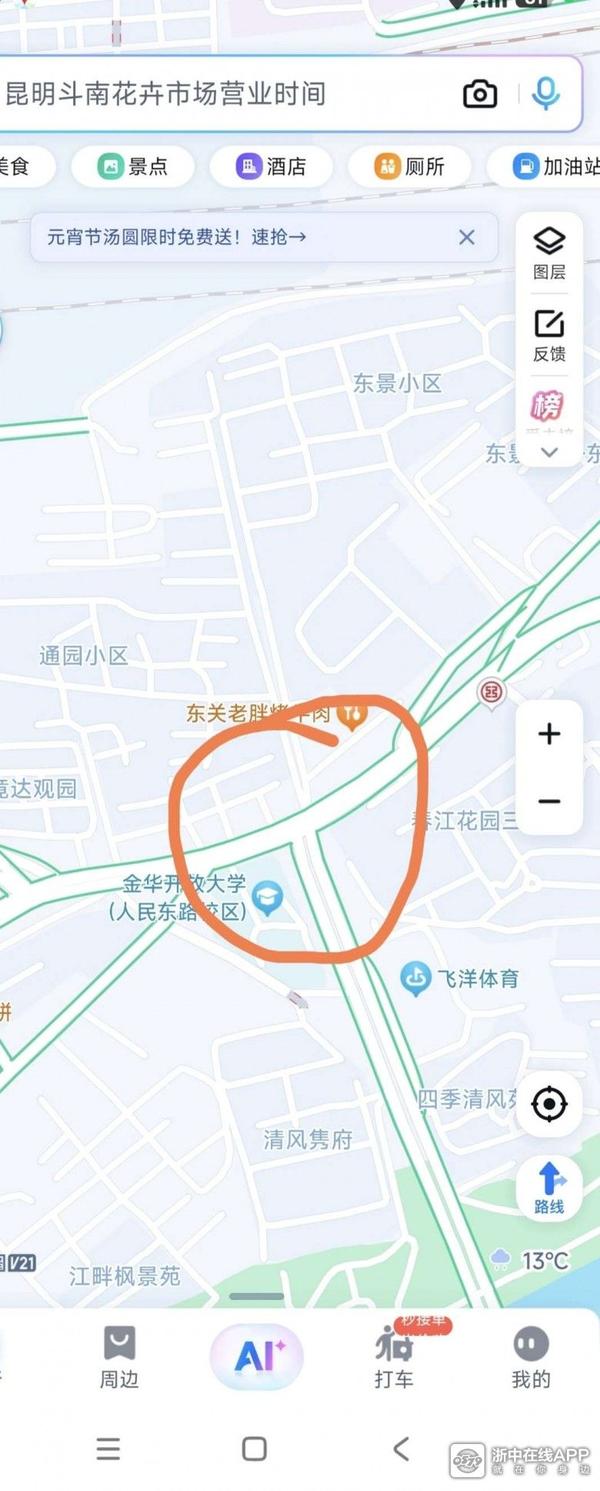Zoom in with the plus button
600x1491 pixels.
coord(549,735)
